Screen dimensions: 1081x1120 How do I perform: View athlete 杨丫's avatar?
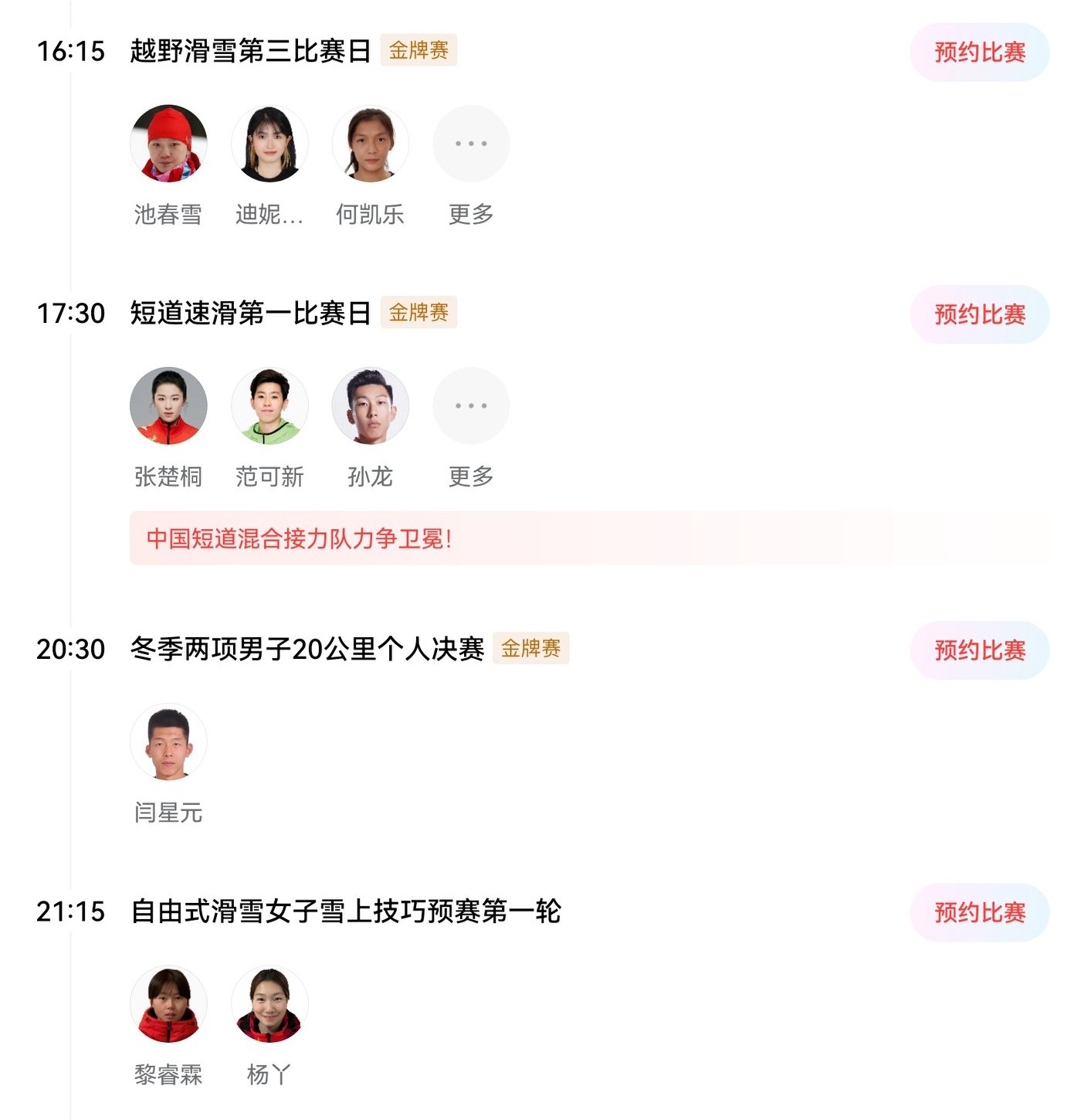tap(269, 1004)
